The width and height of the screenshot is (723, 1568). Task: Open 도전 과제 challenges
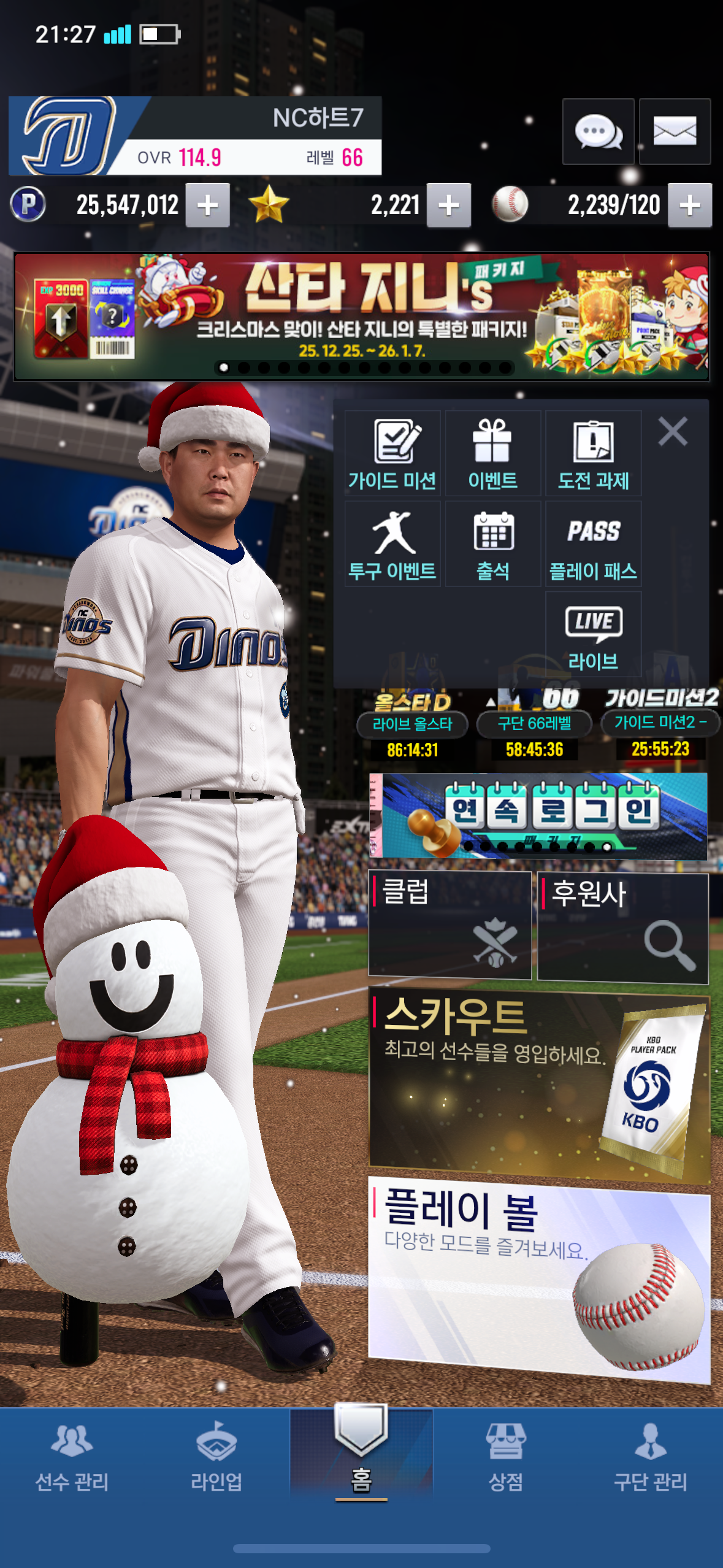coord(593,454)
